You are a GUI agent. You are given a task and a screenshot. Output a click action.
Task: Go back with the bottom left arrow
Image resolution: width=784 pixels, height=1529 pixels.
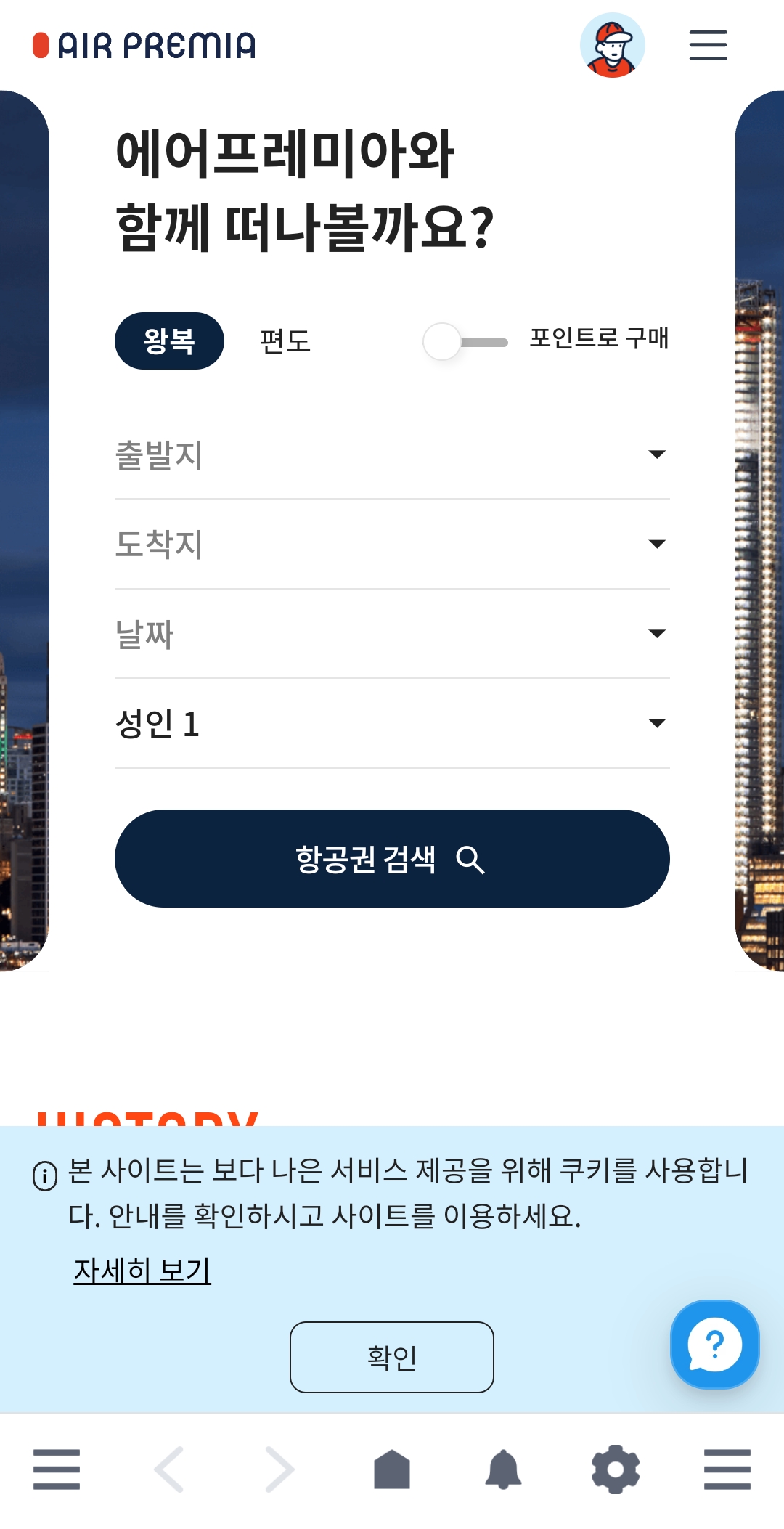tap(169, 1469)
